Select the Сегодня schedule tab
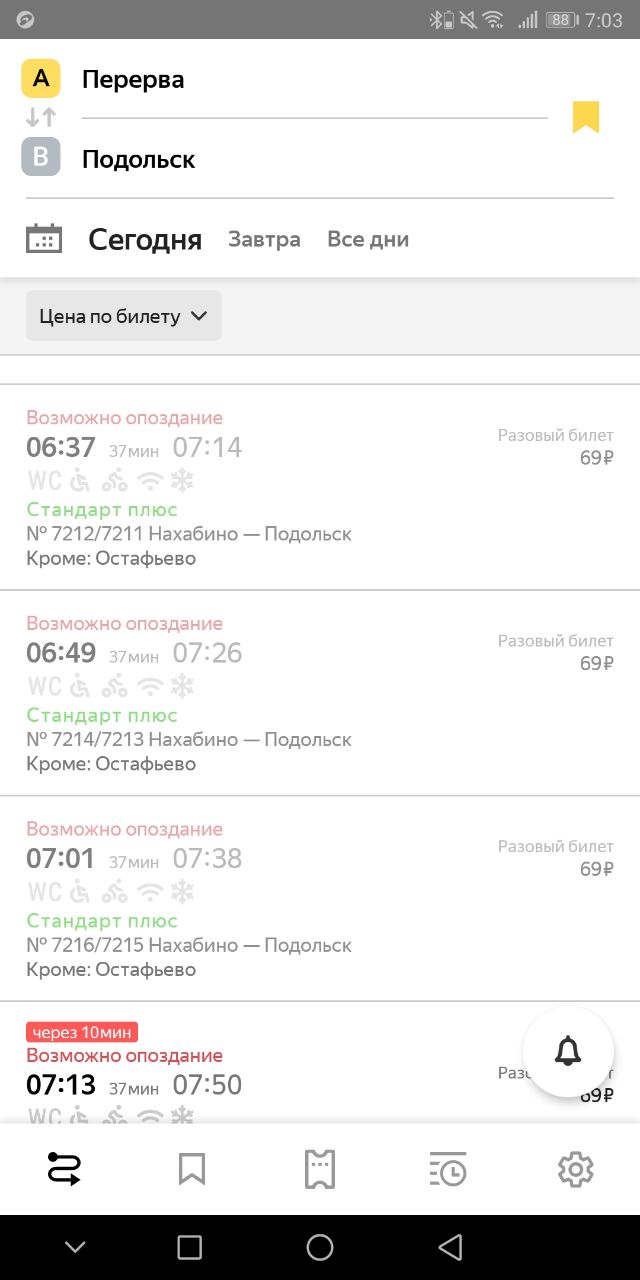This screenshot has height=1280, width=640. click(145, 240)
